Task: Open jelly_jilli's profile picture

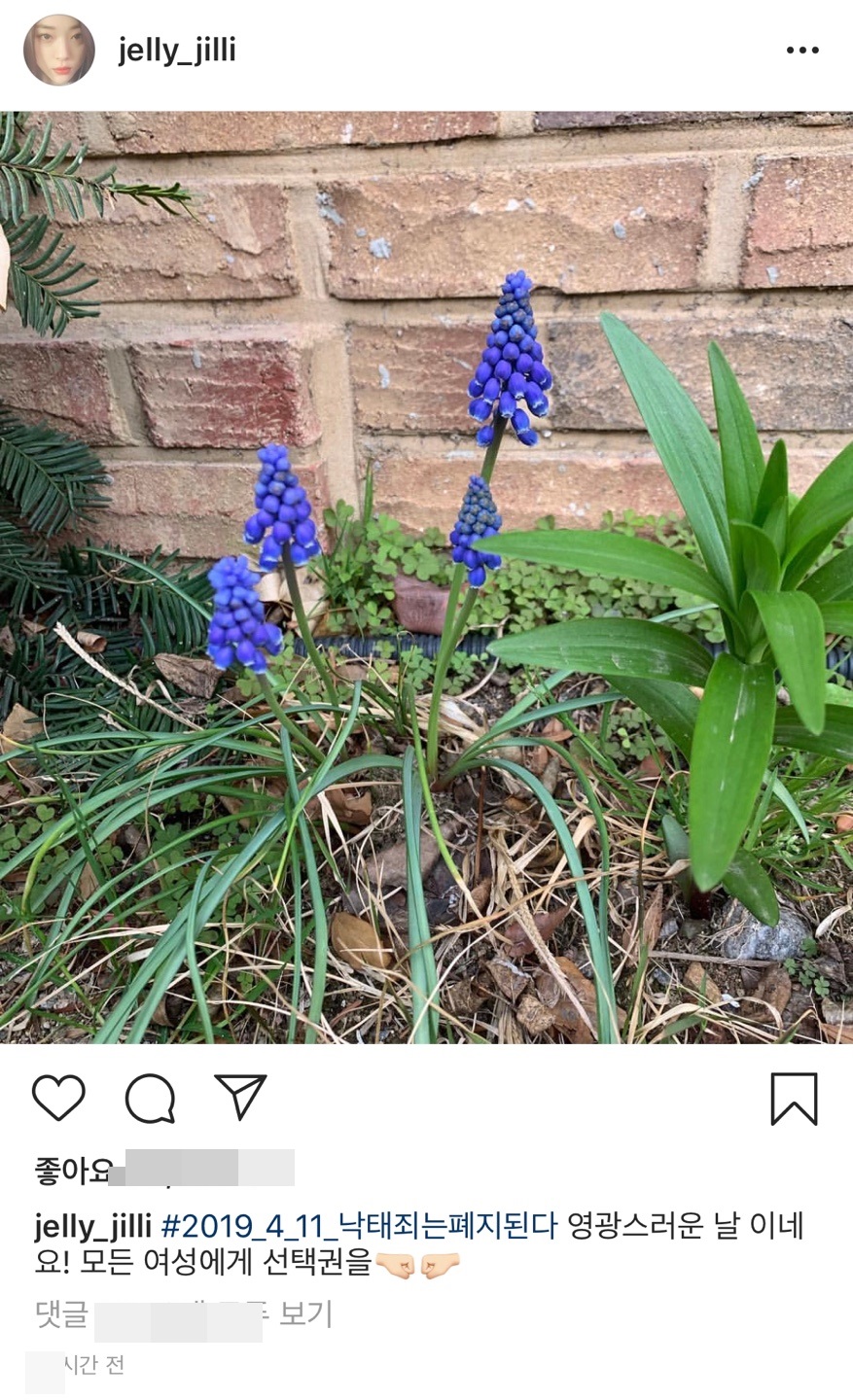Action: [58, 51]
